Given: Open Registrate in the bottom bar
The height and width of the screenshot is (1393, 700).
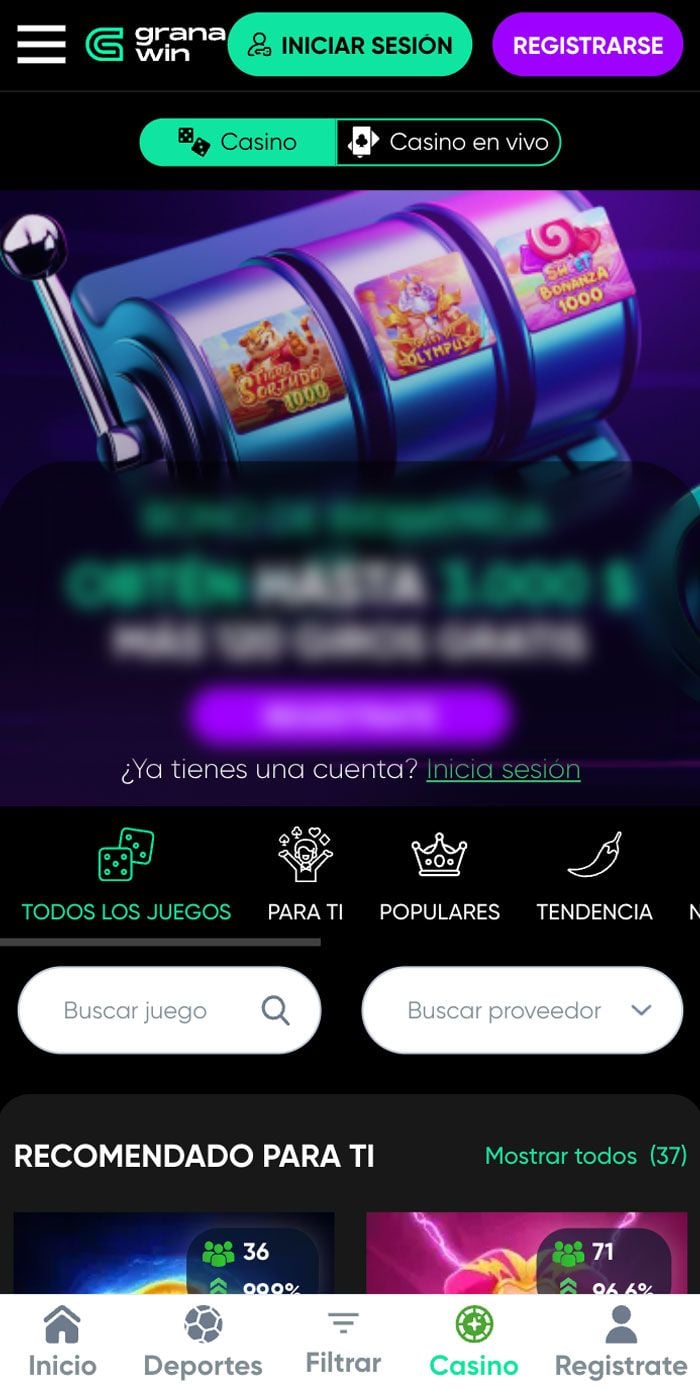Looking at the screenshot, I should [x=621, y=1343].
